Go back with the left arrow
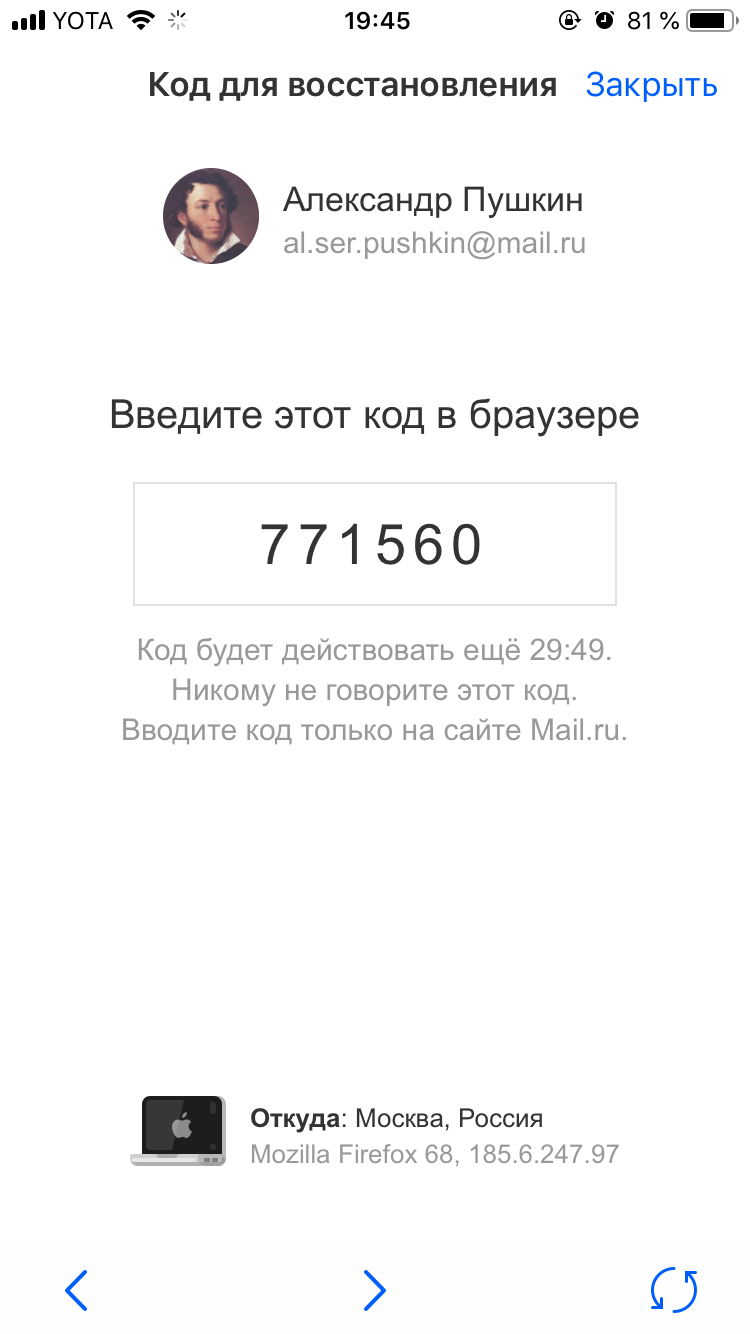 (76, 1290)
